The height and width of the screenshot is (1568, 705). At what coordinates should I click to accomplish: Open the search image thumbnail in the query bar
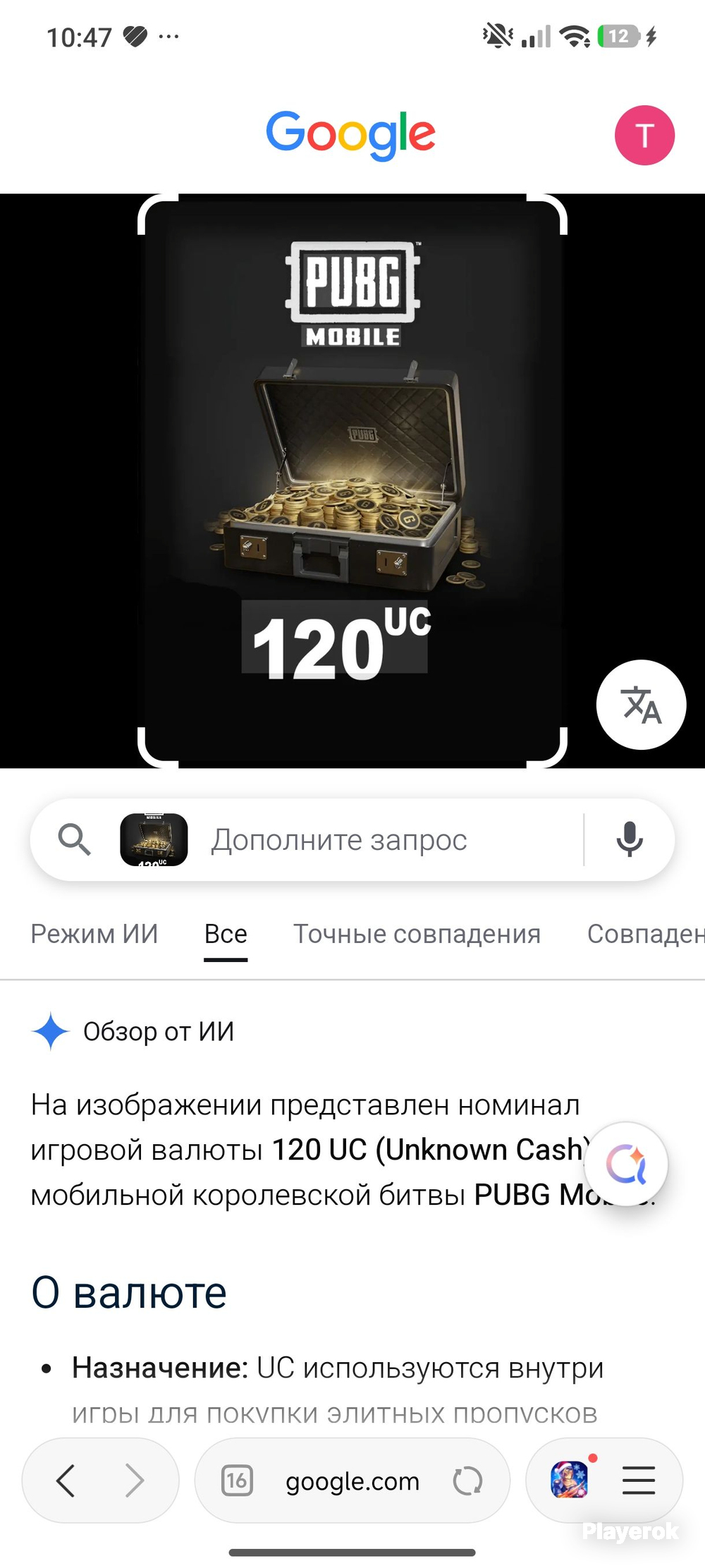tap(154, 839)
